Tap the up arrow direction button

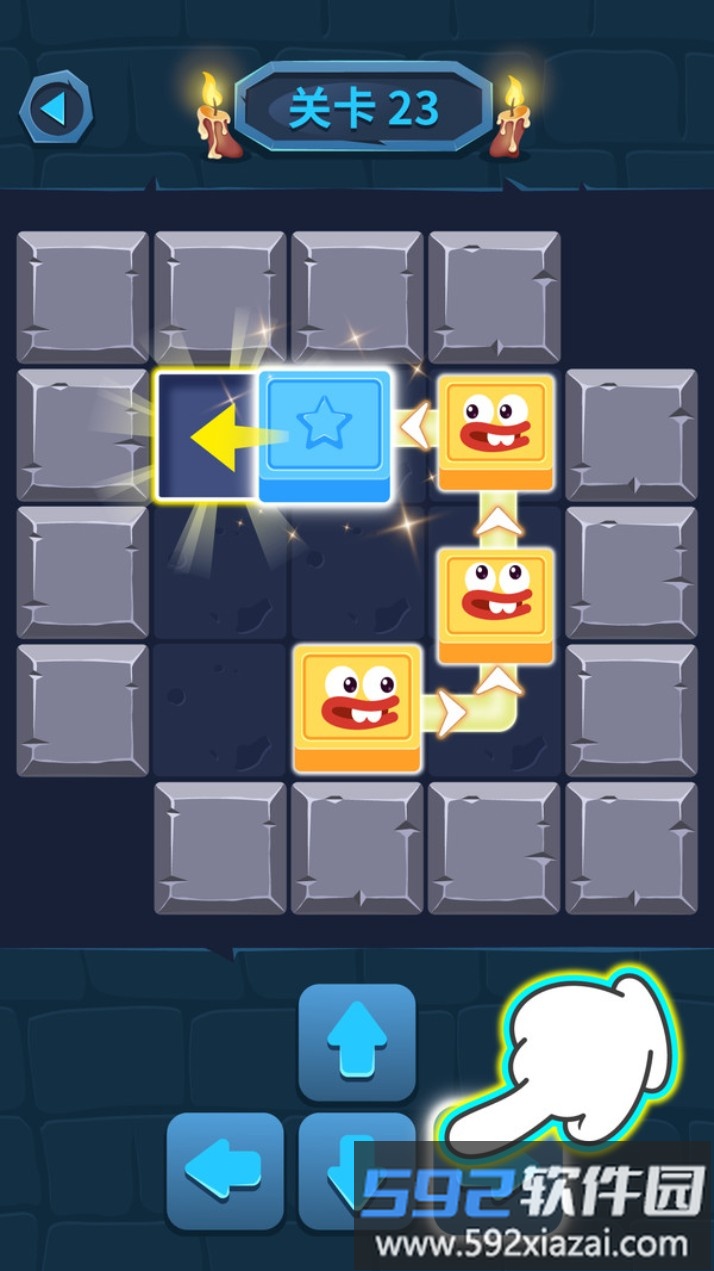(357, 1040)
